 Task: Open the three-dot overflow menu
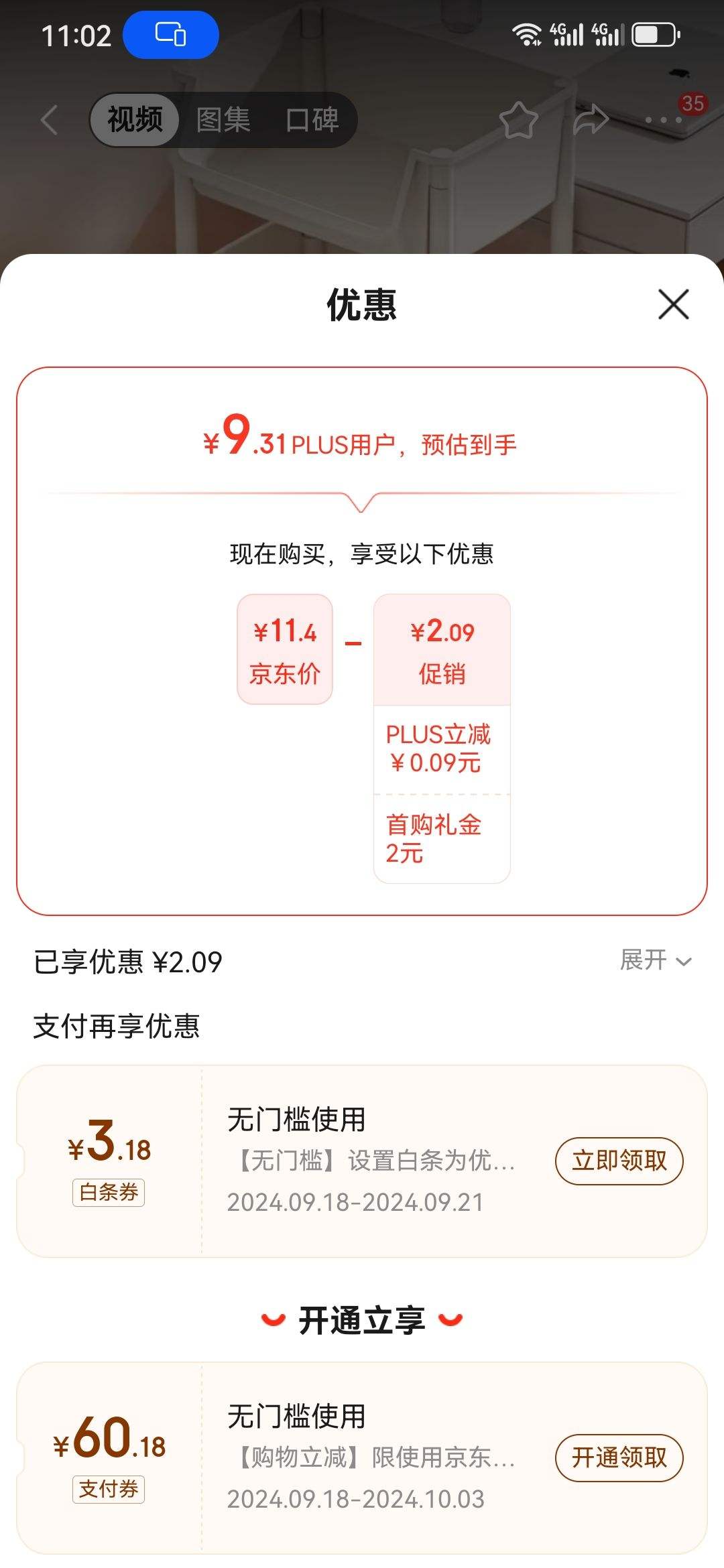pos(664,121)
